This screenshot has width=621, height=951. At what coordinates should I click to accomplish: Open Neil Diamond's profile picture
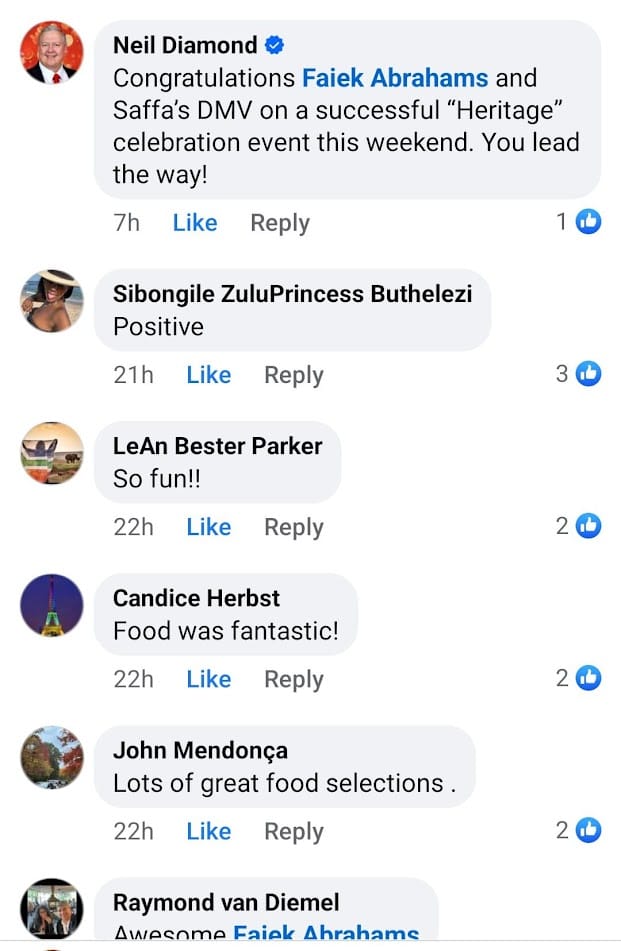(51, 52)
